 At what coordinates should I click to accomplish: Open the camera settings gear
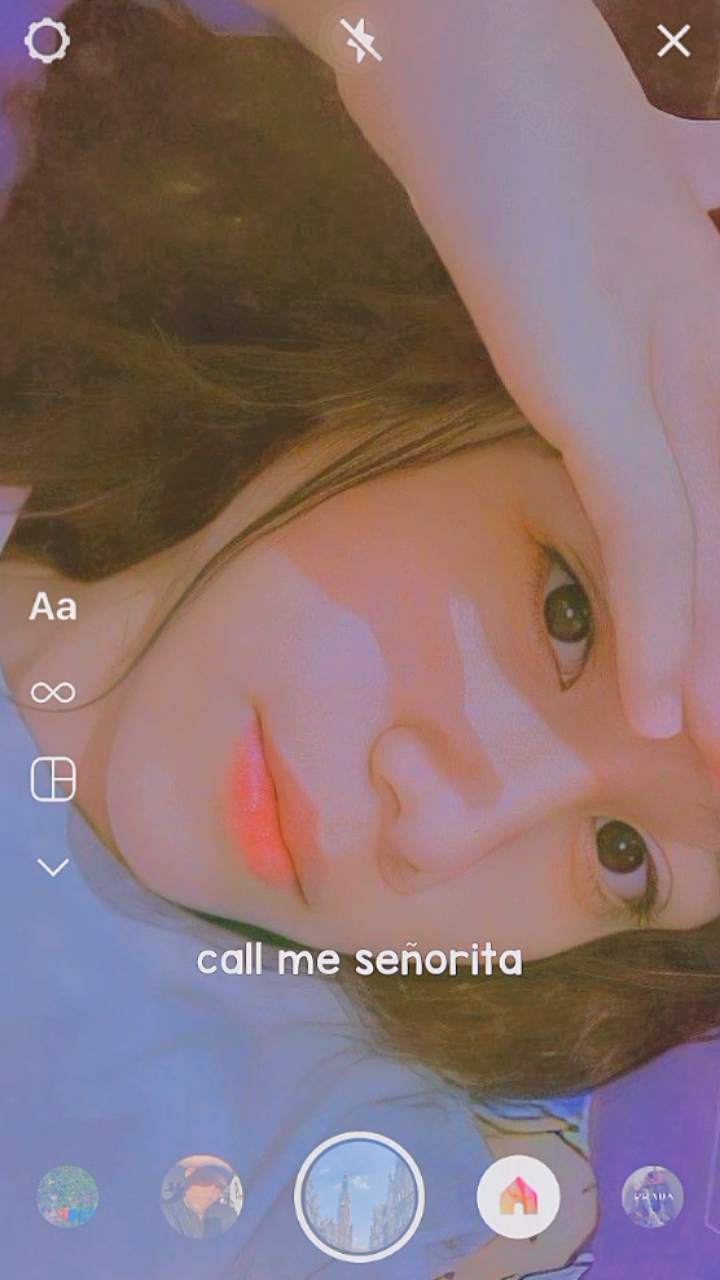(47, 42)
